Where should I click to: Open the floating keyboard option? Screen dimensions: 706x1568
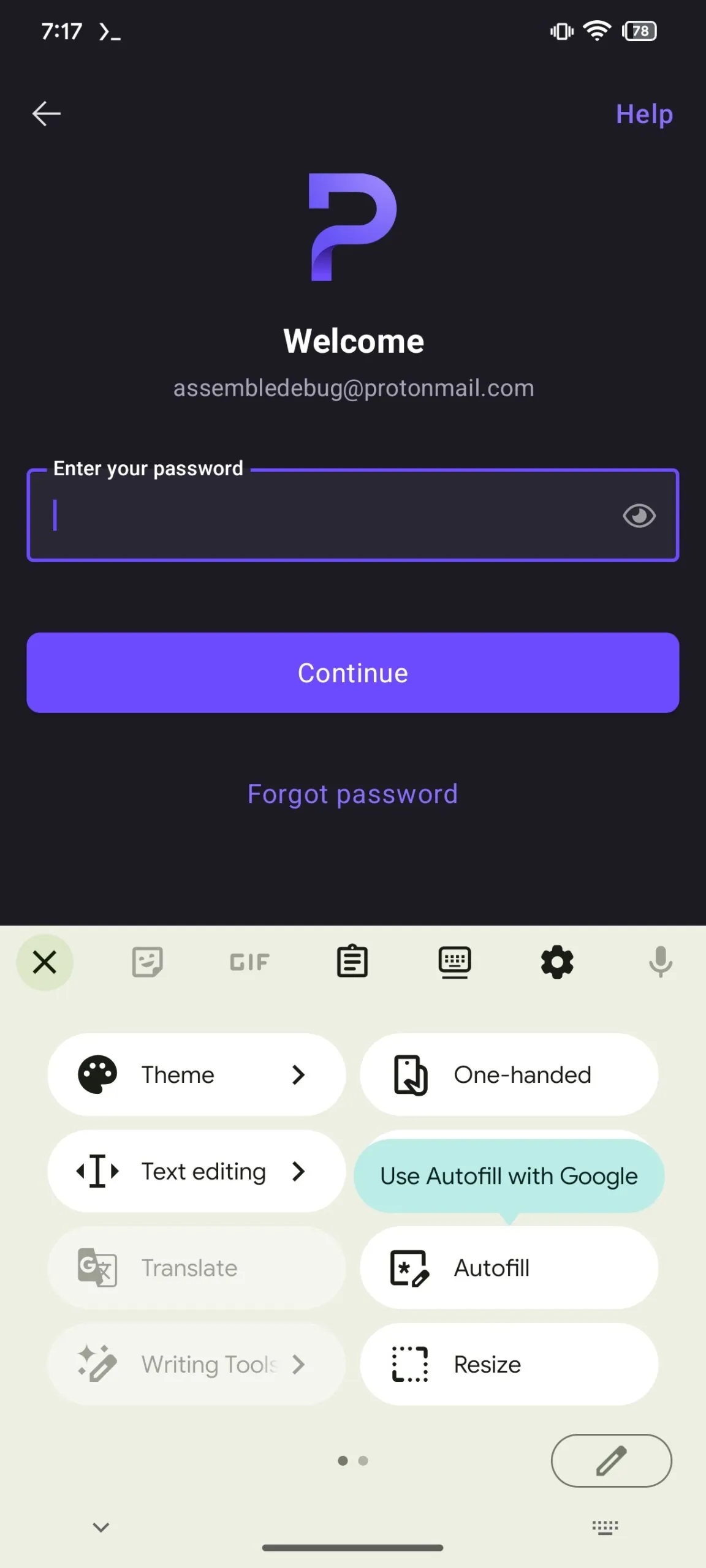[455, 962]
